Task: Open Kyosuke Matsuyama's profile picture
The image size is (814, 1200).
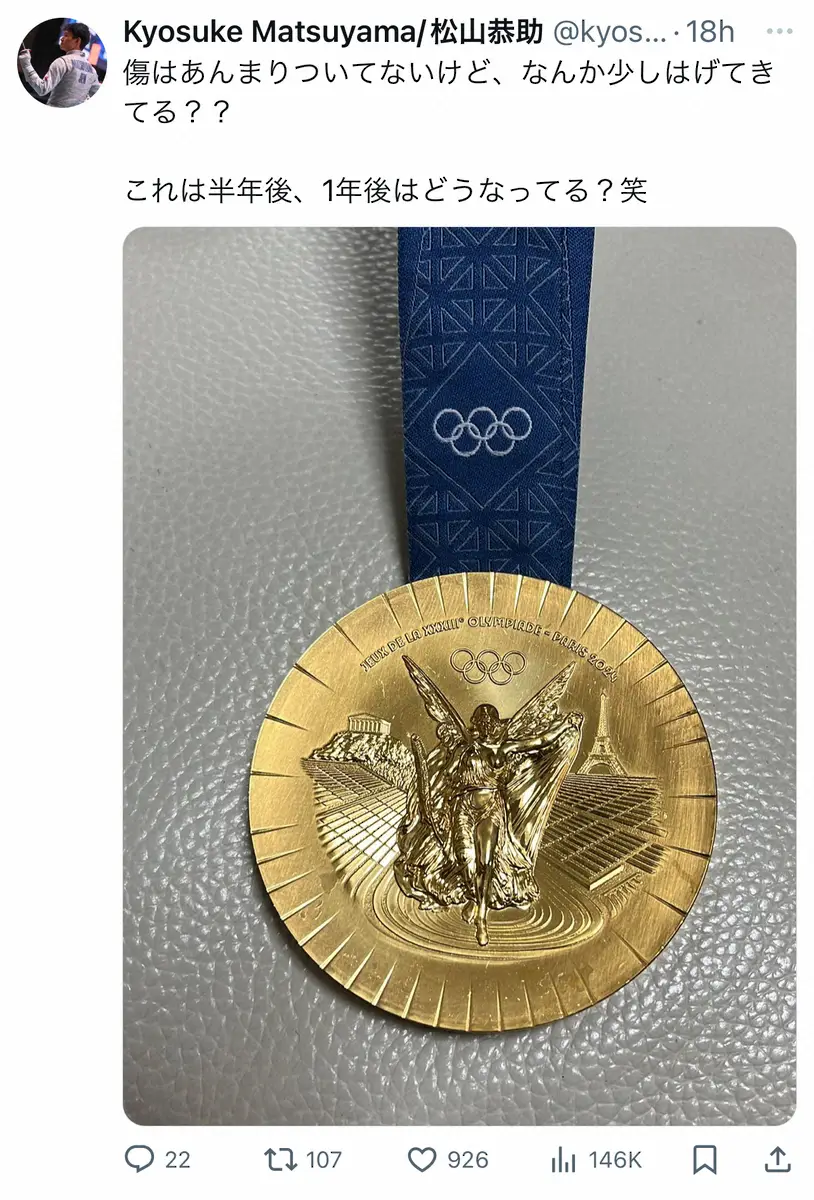Action: point(62,62)
